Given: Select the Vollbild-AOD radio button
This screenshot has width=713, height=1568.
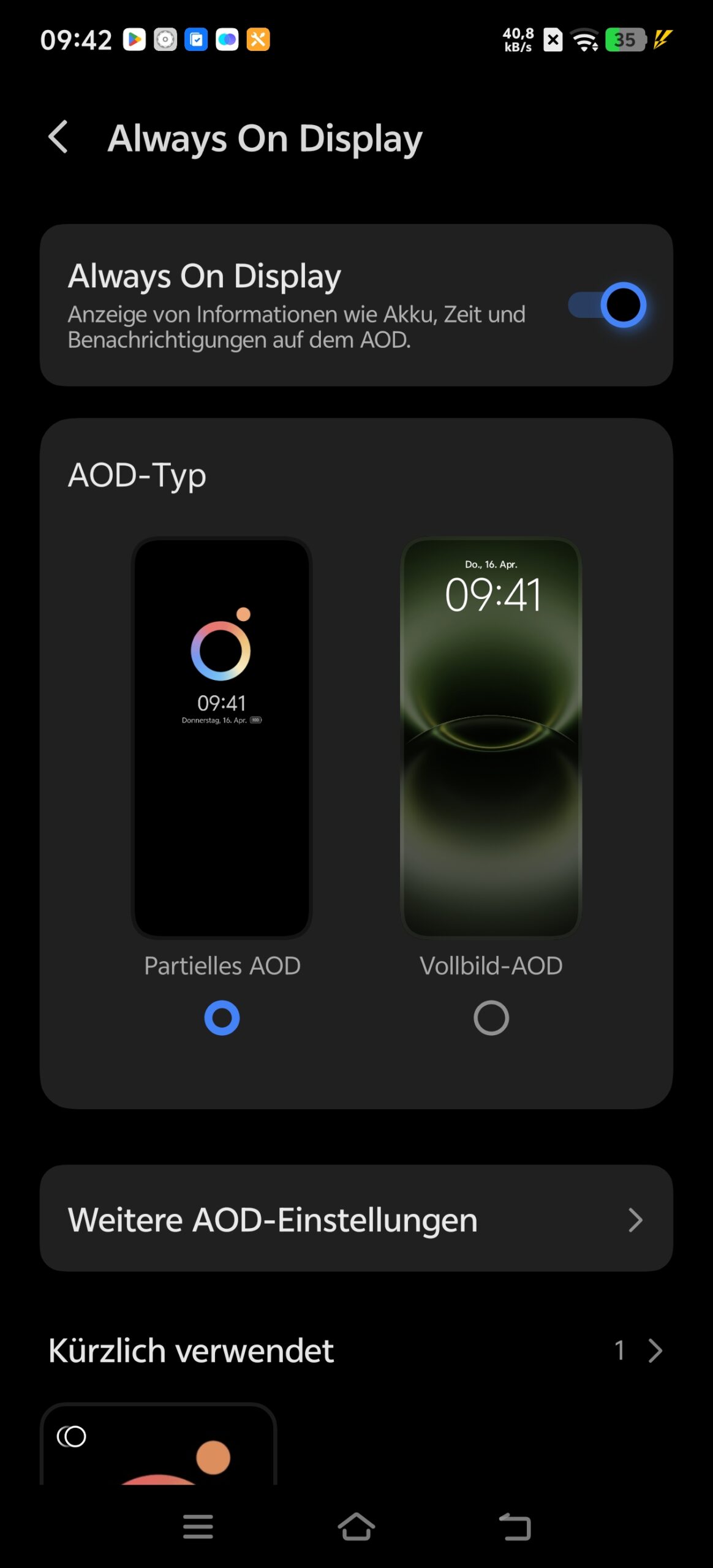Looking at the screenshot, I should tap(491, 1018).
